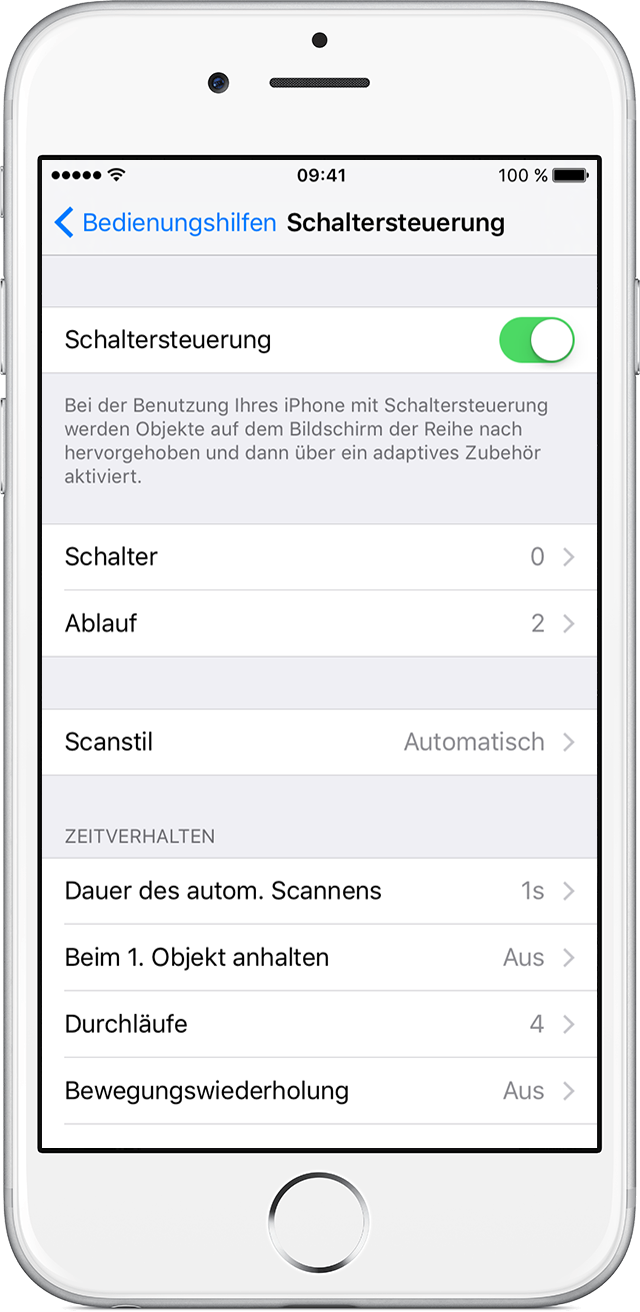Image resolution: width=640 pixels, height=1312 pixels.
Task: Change the Scanstil setting
Action: [x=320, y=742]
